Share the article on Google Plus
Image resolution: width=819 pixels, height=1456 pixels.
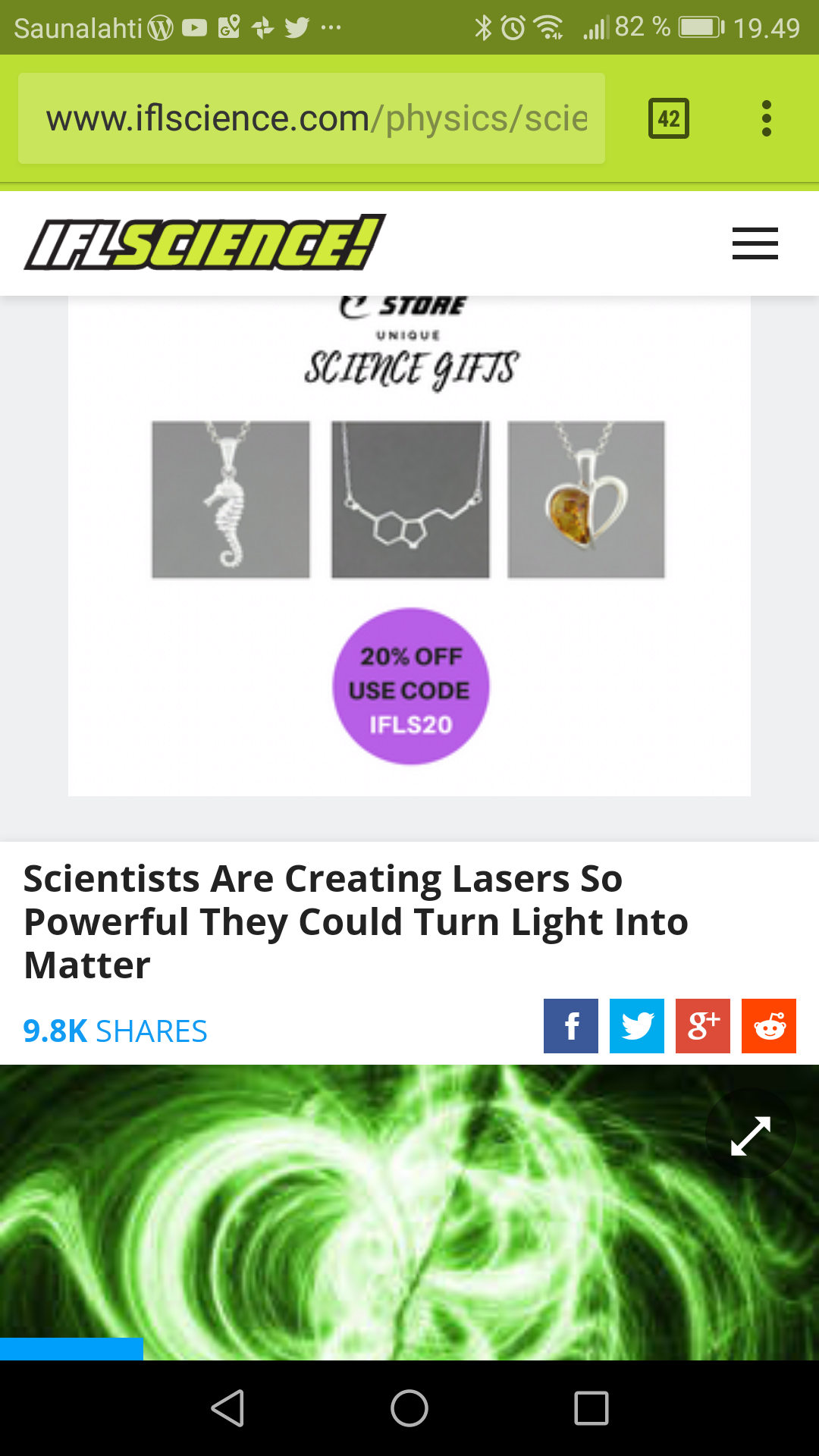click(702, 1026)
